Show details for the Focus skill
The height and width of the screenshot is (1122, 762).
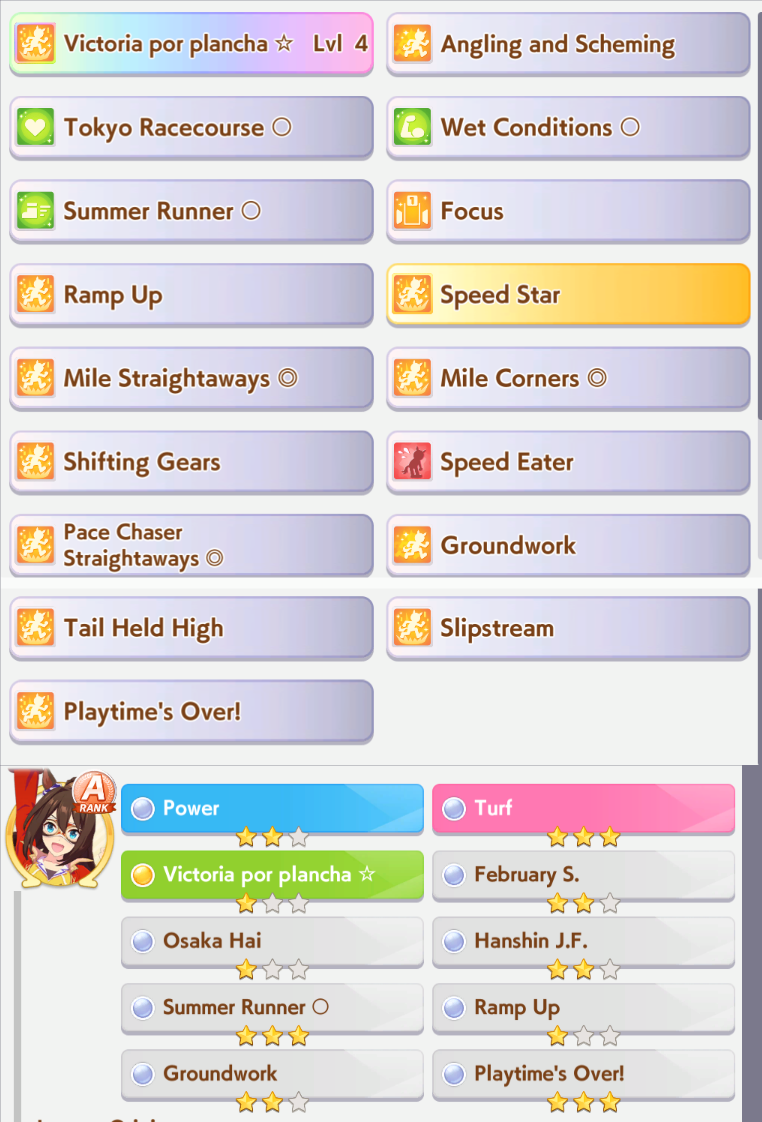[568, 211]
